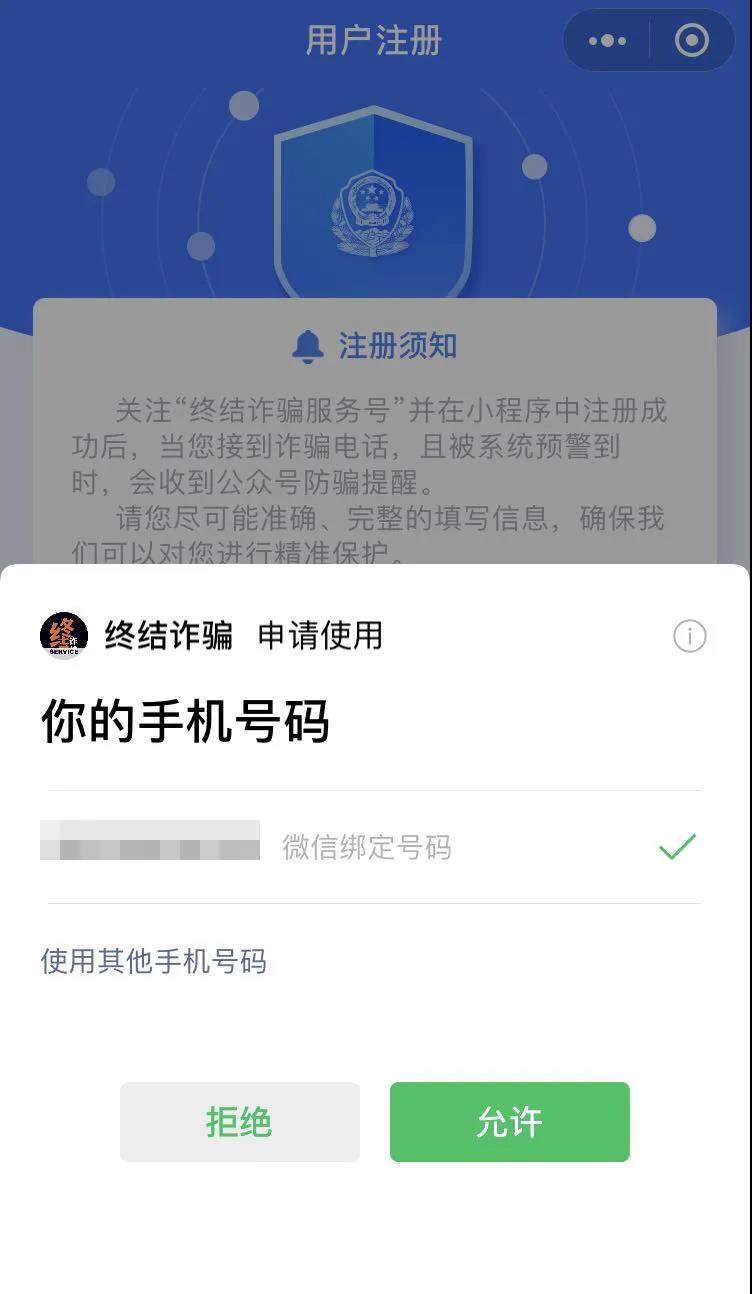Tap 拒绝 to deny phone number access
This screenshot has height=1294, width=752.
click(239, 1122)
